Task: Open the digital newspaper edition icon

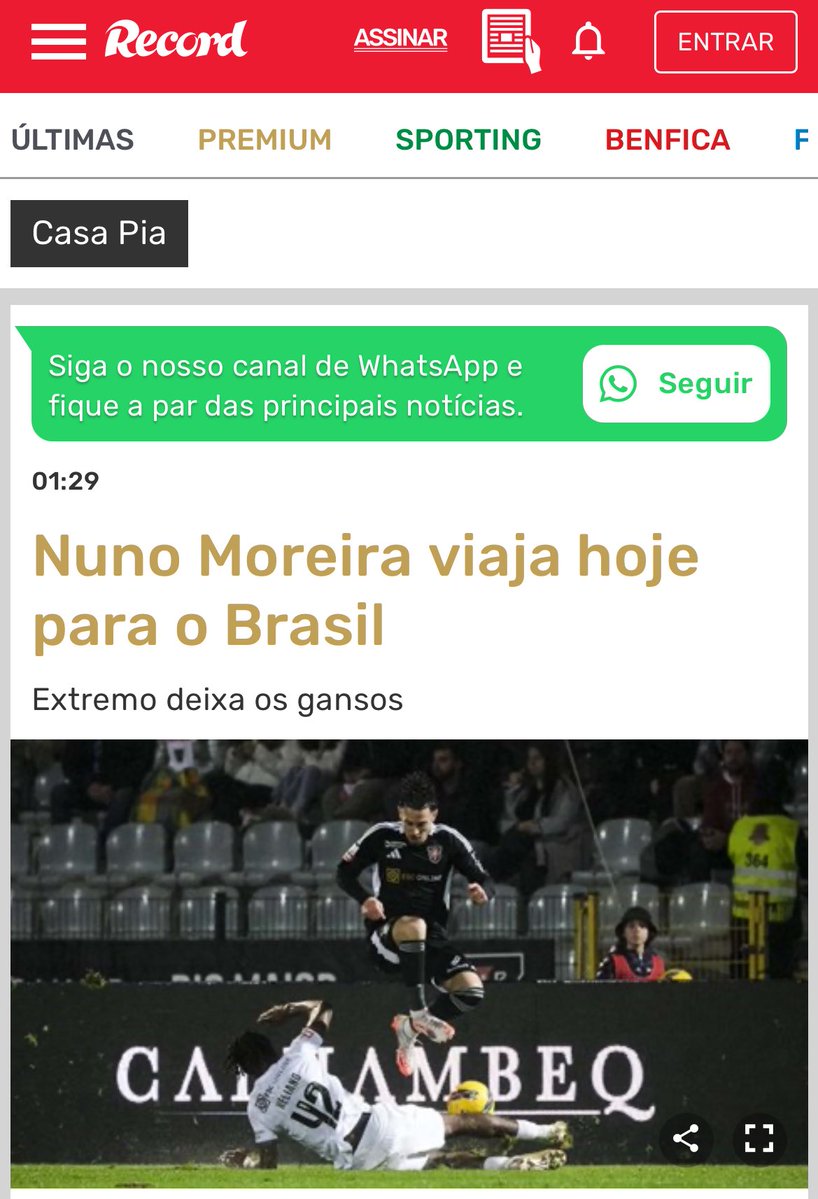Action: pos(510,41)
